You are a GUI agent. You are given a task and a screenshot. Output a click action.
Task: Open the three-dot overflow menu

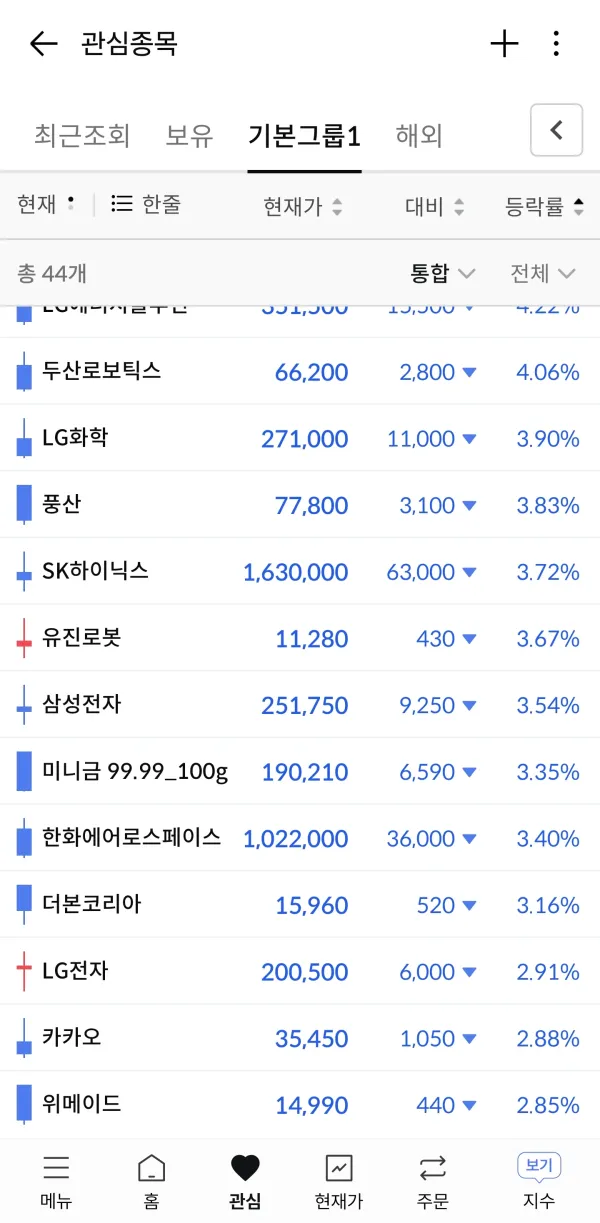click(x=556, y=44)
